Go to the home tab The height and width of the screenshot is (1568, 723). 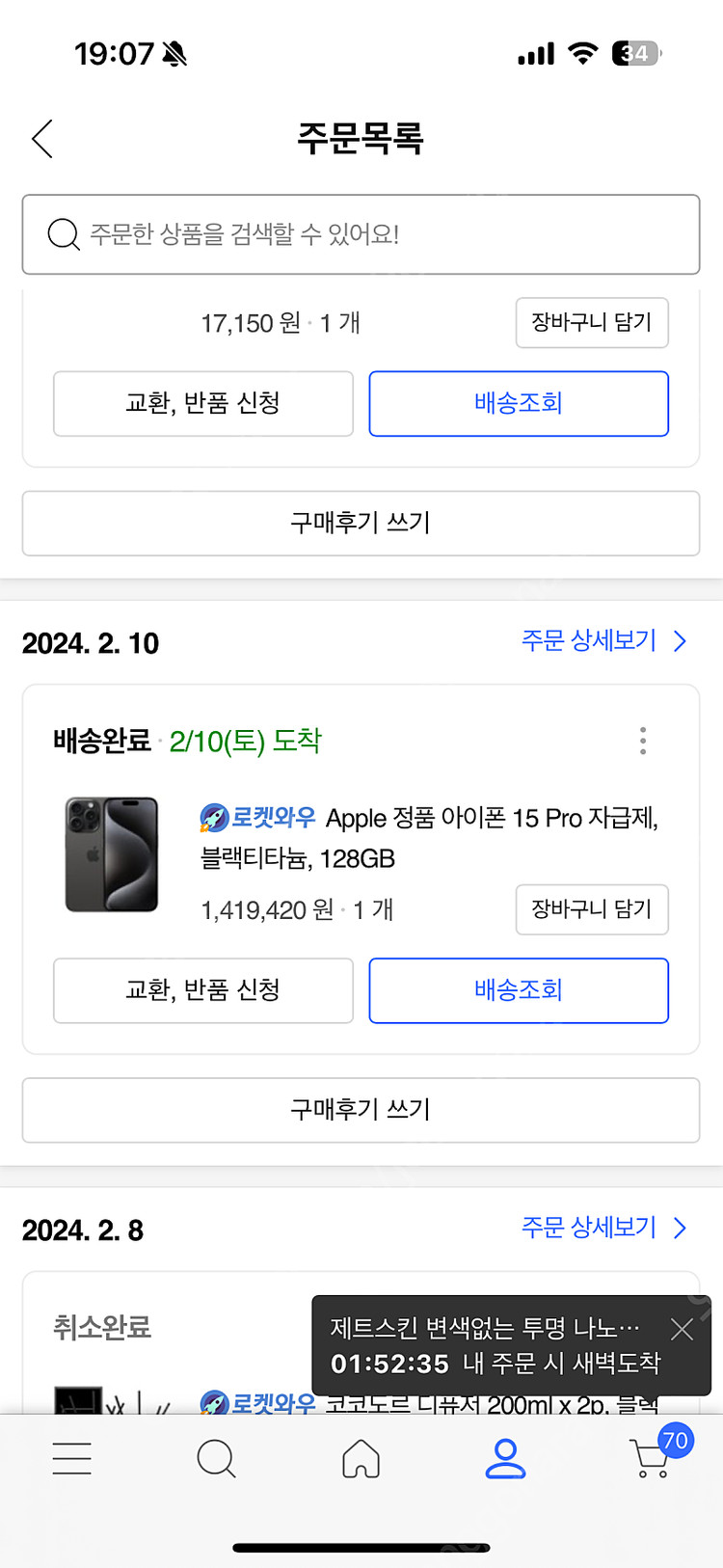[x=361, y=1459]
